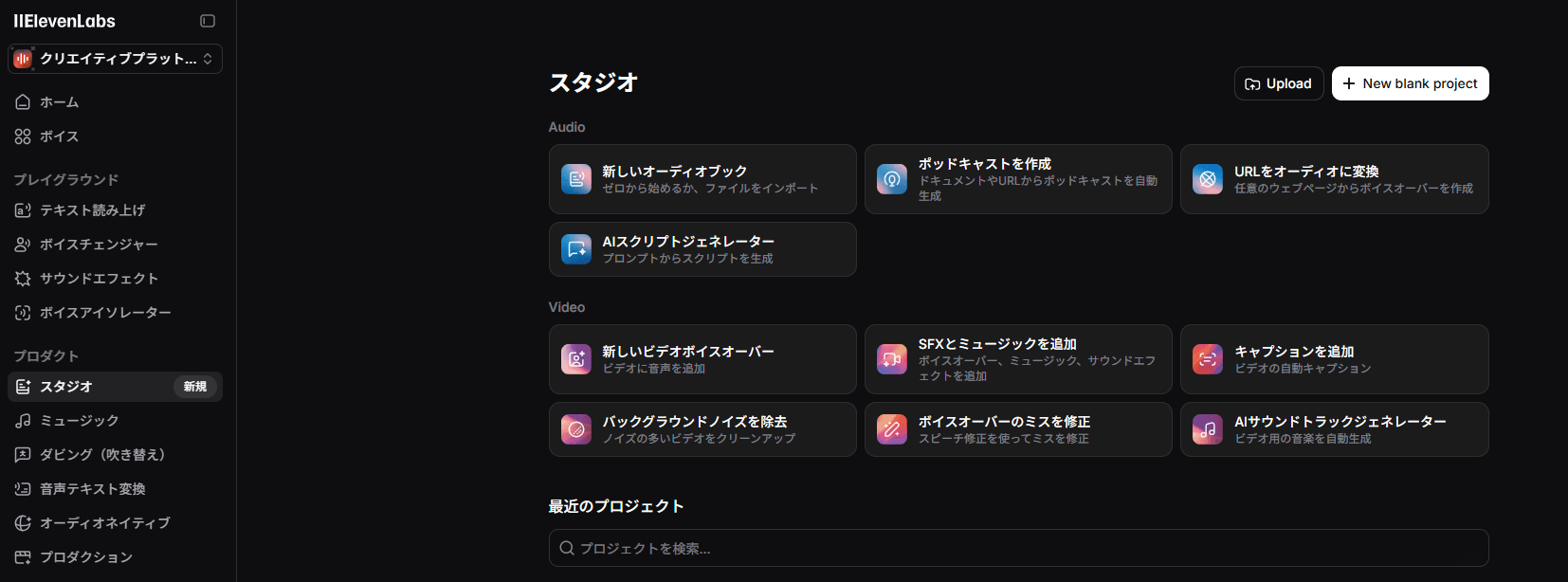Image resolution: width=1568 pixels, height=582 pixels.
Task: Choose ポッドキャストを作成 card
Action: click(1017, 179)
